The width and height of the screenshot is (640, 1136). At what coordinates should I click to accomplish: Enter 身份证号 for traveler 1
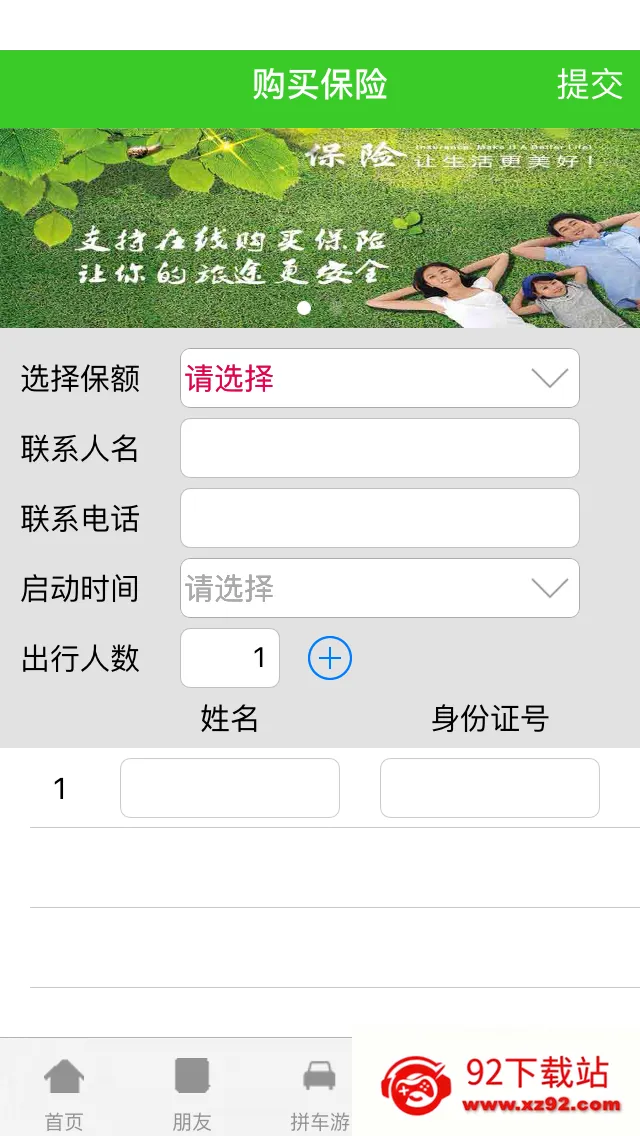coord(490,788)
